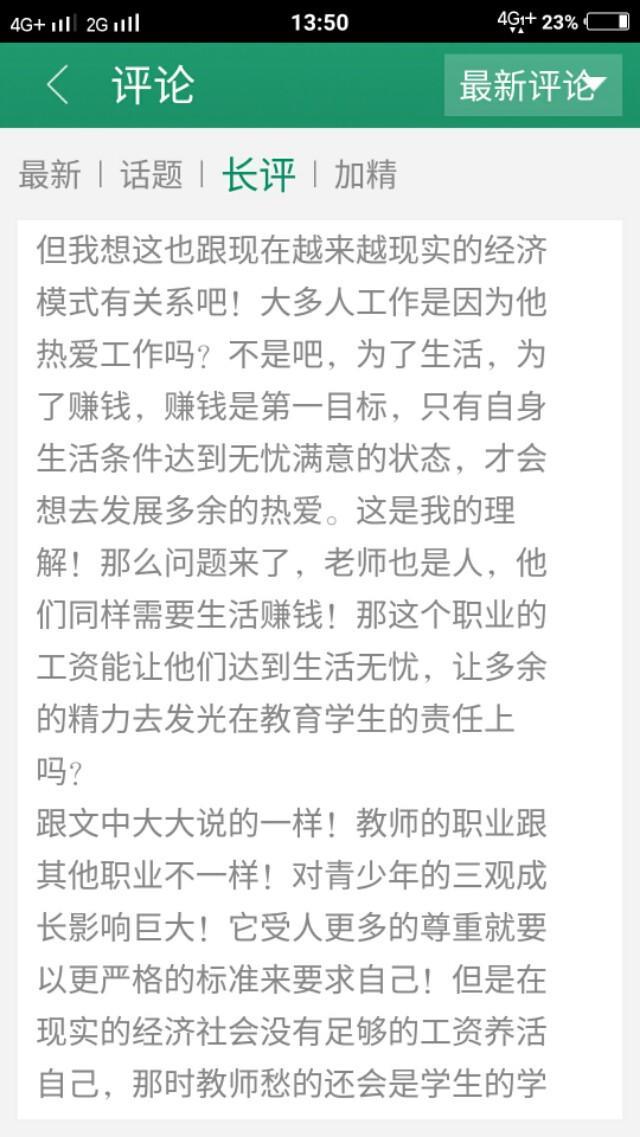
Task: Select the 长评 tab
Action: (258, 175)
